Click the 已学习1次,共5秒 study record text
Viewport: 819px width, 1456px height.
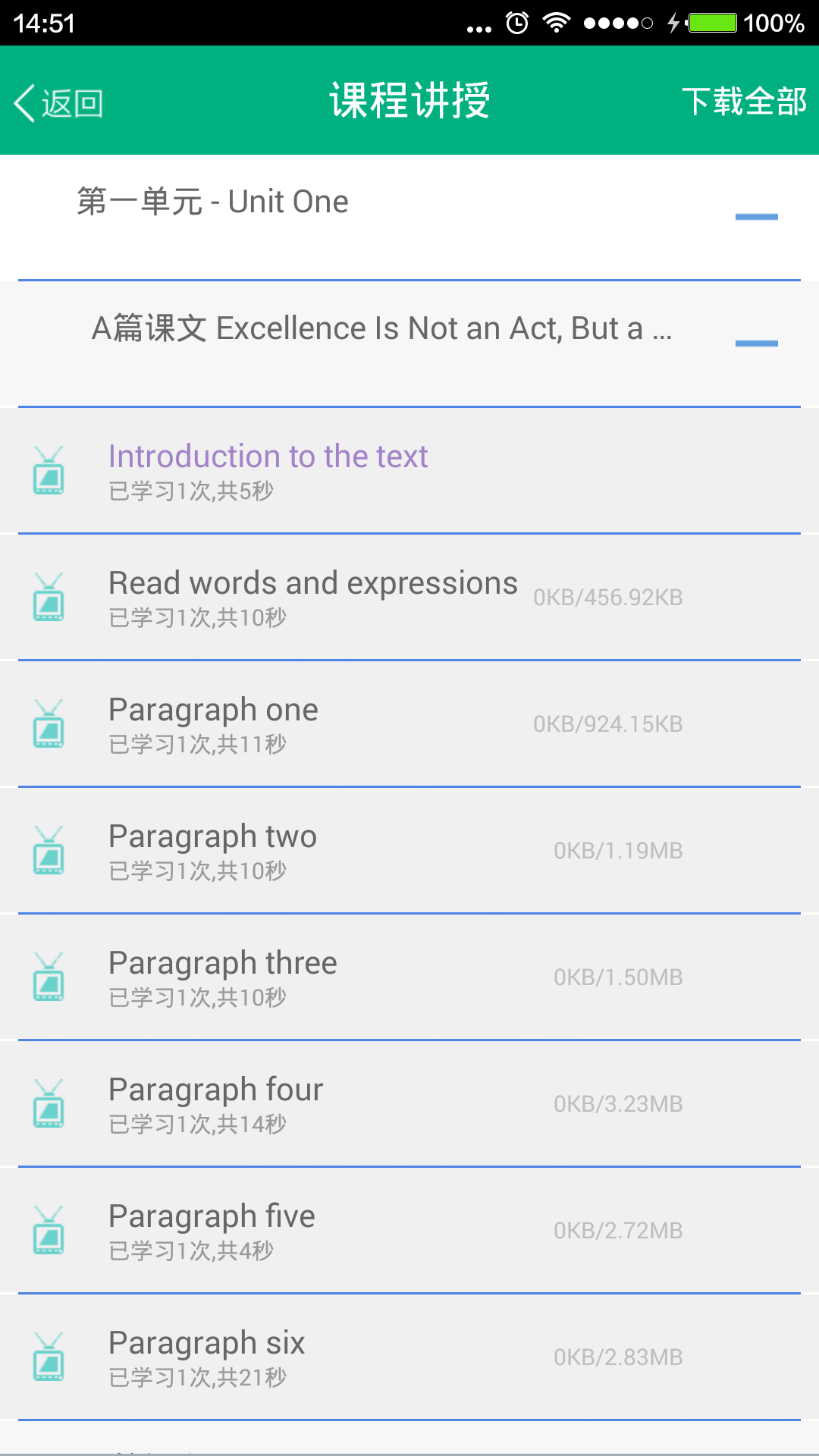pos(190,492)
